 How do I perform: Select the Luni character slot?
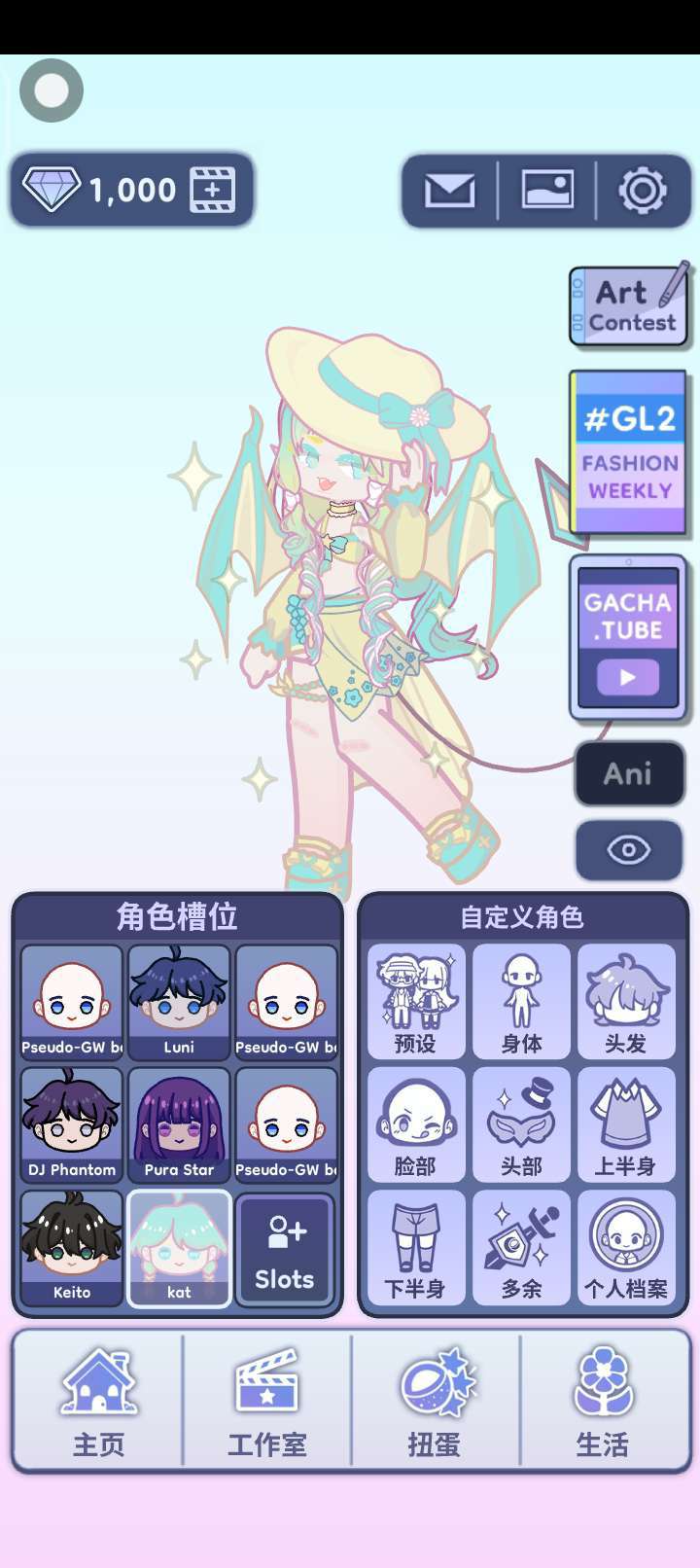pyautogui.click(x=179, y=1002)
